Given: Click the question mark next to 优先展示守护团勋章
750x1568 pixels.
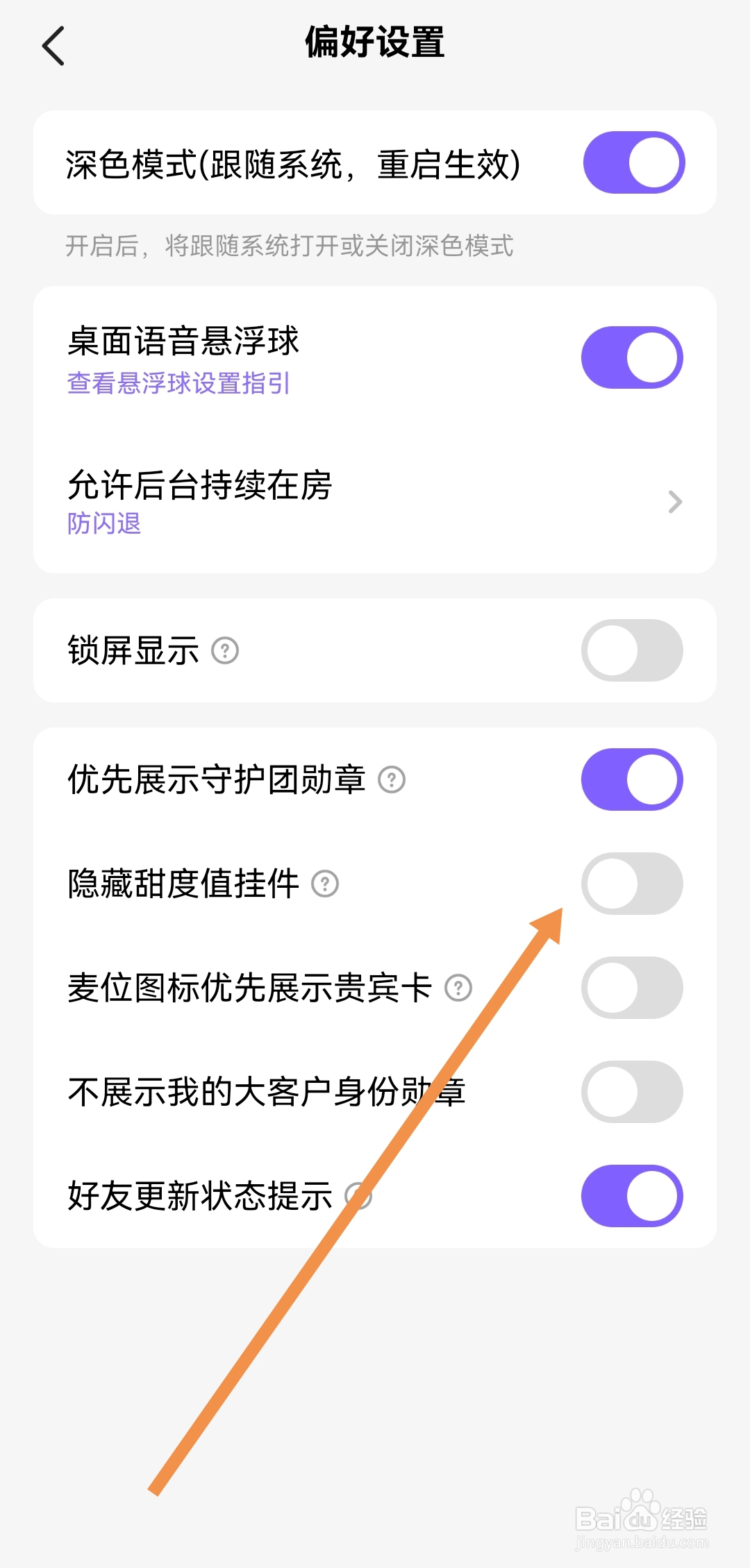Looking at the screenshot, I should (393, 779).
